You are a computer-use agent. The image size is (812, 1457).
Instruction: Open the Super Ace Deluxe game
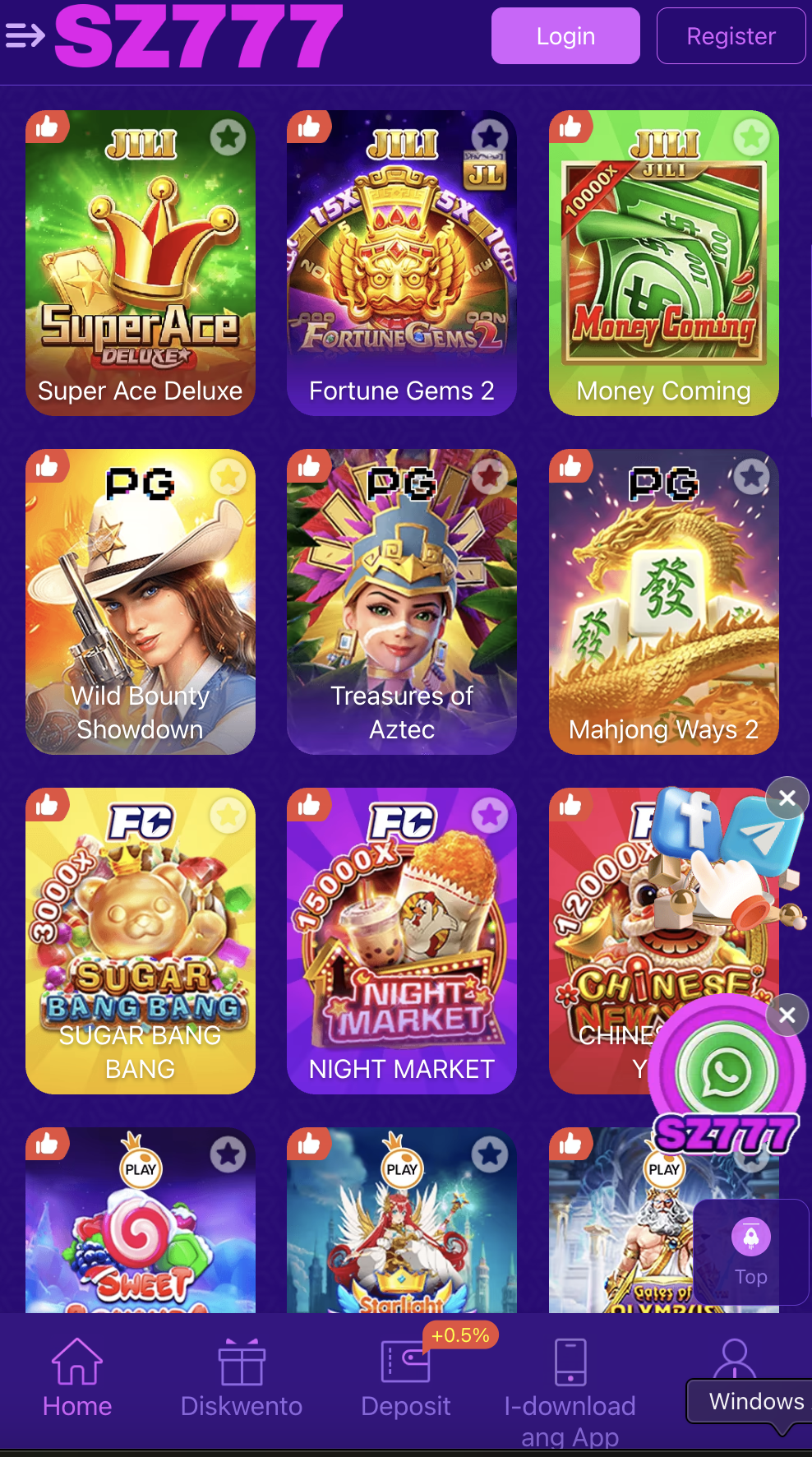pos(141,263)
